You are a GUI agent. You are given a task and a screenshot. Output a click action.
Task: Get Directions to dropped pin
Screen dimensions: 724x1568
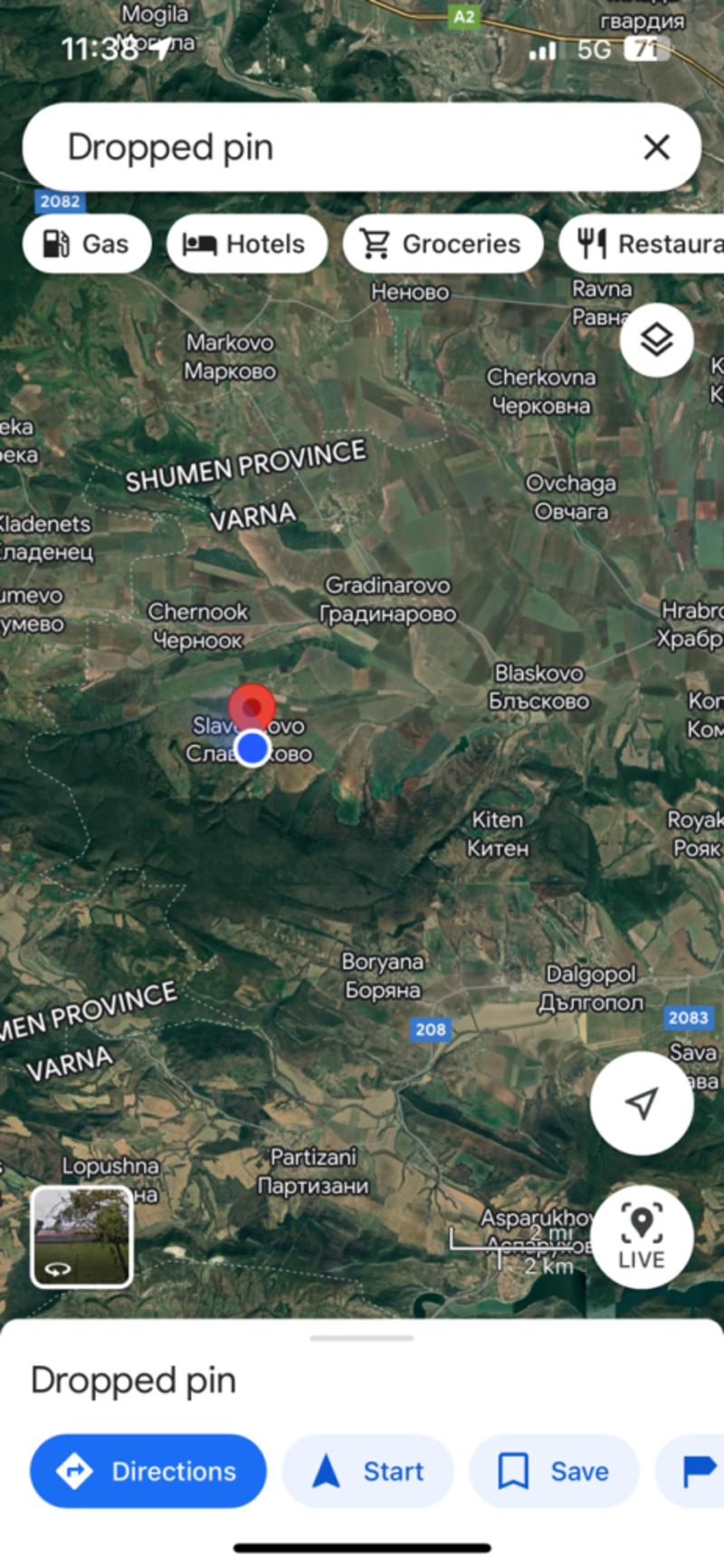tap(148, 1471)
